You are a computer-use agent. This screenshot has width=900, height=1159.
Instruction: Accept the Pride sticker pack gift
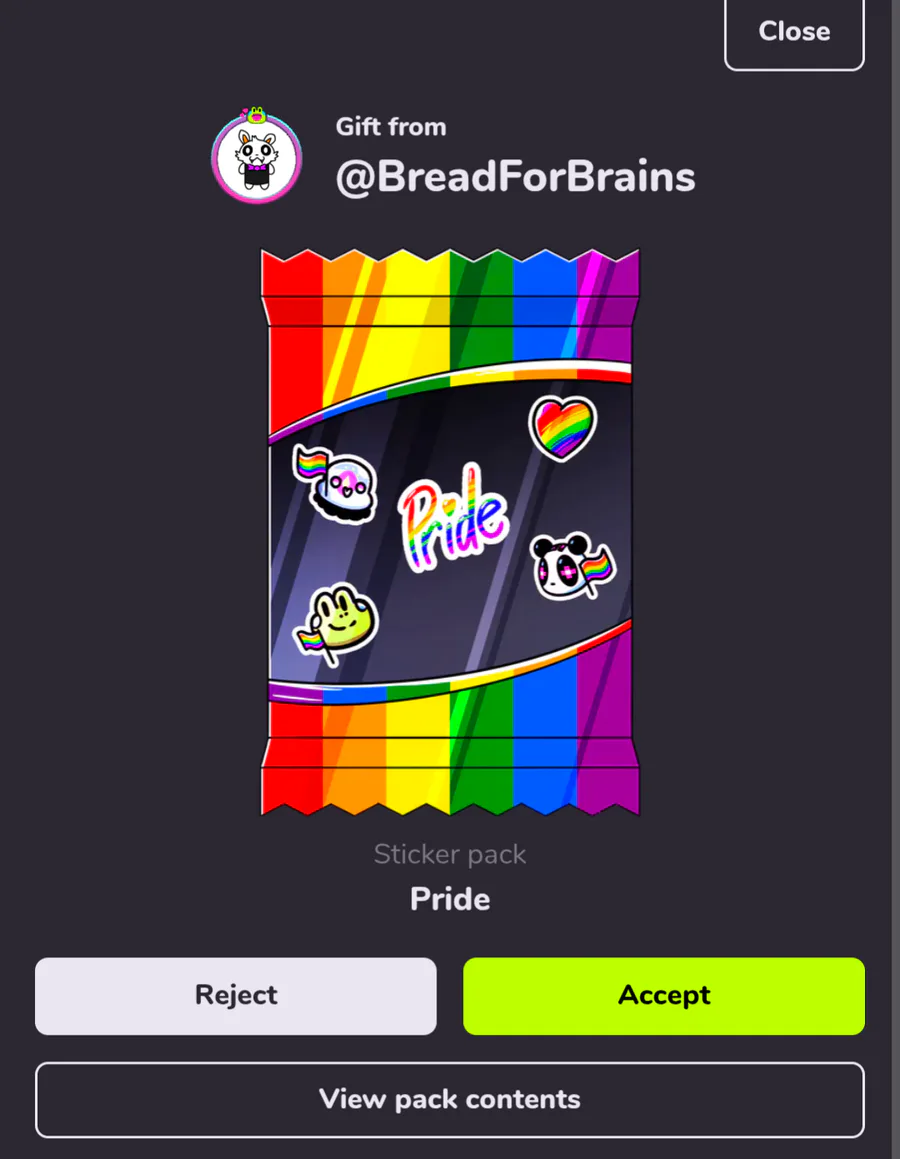[x=663, y=995]
